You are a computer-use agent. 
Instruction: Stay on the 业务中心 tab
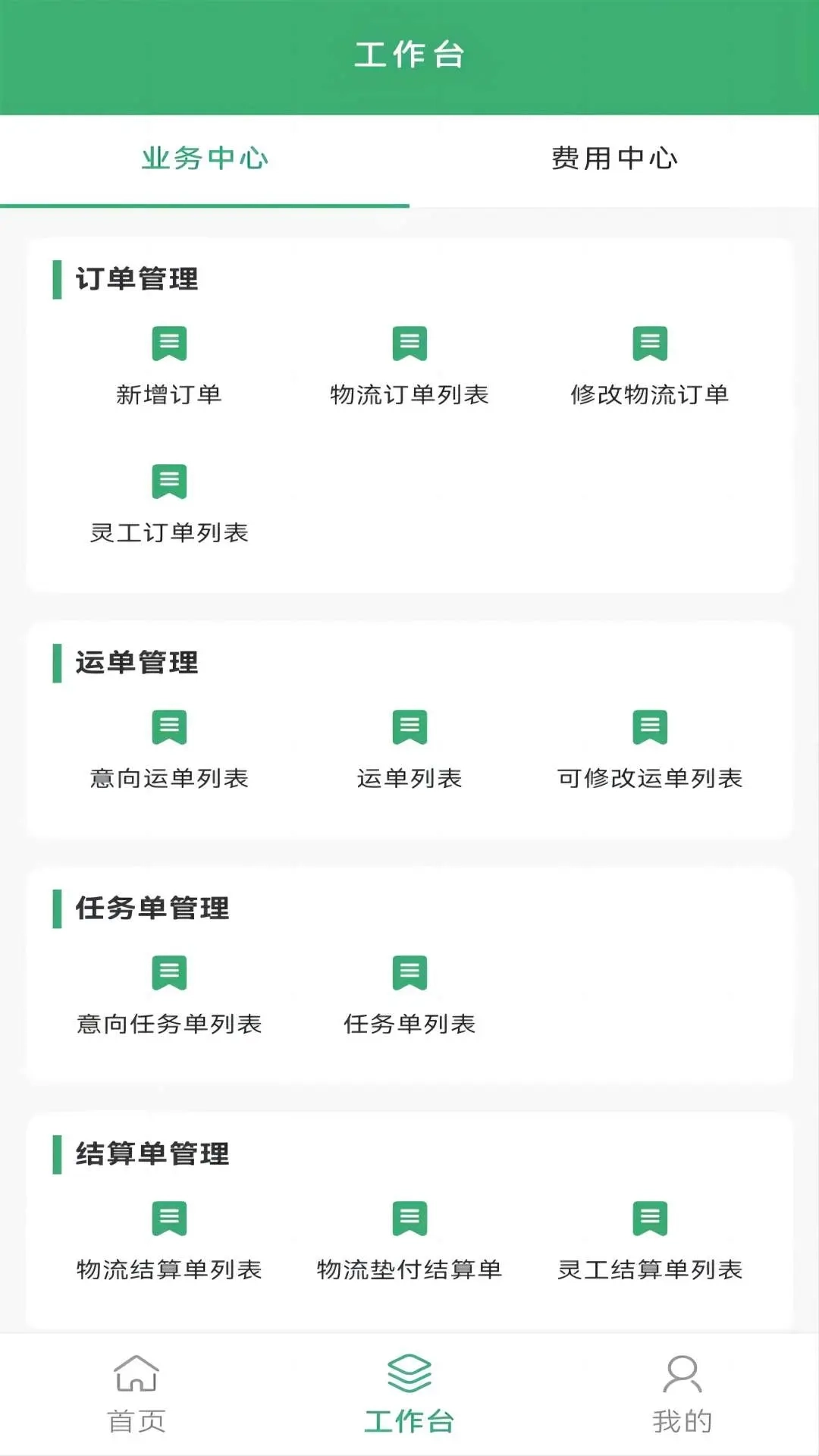point(205,159)
